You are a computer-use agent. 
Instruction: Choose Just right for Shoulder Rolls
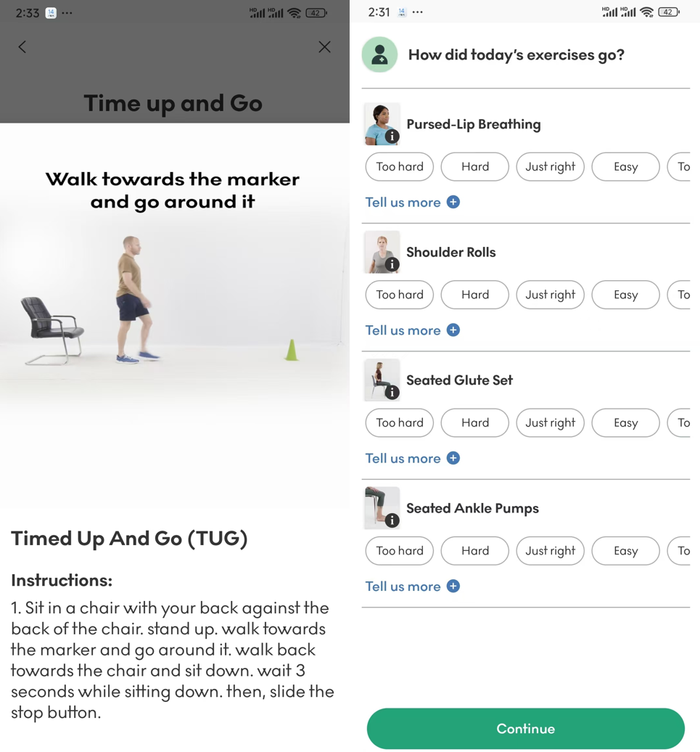coord(550,295)
